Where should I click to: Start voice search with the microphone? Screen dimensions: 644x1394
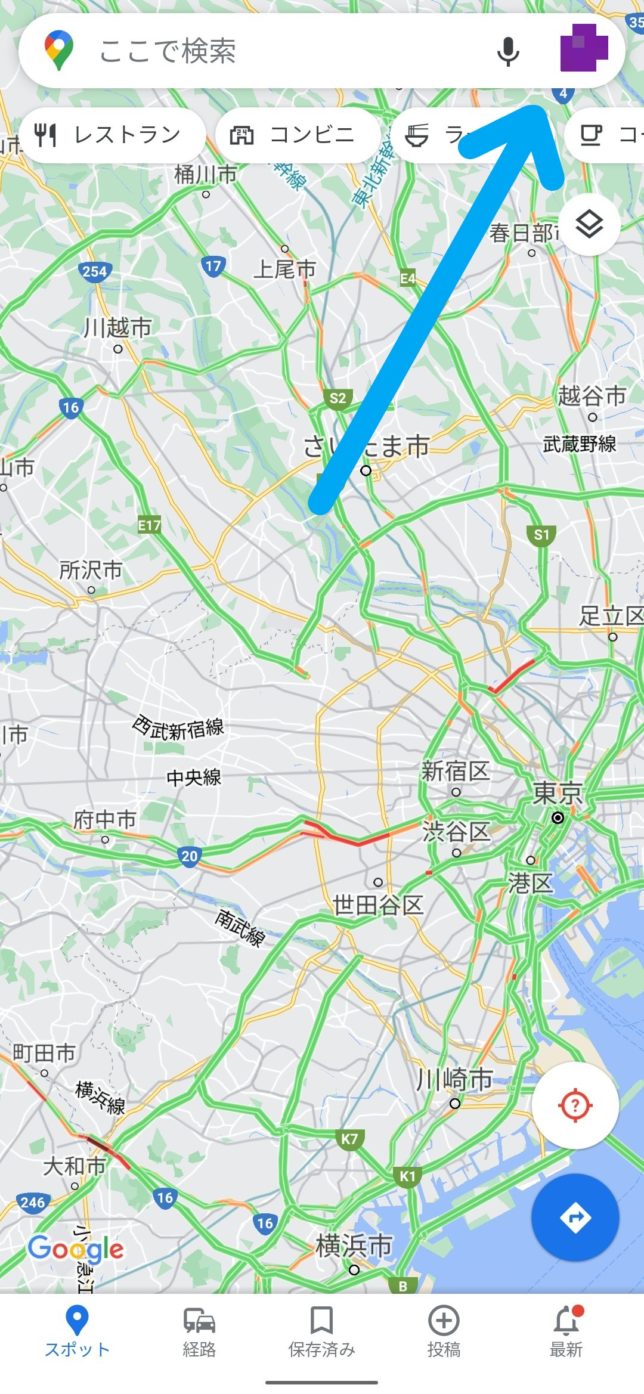click(509, 51)
